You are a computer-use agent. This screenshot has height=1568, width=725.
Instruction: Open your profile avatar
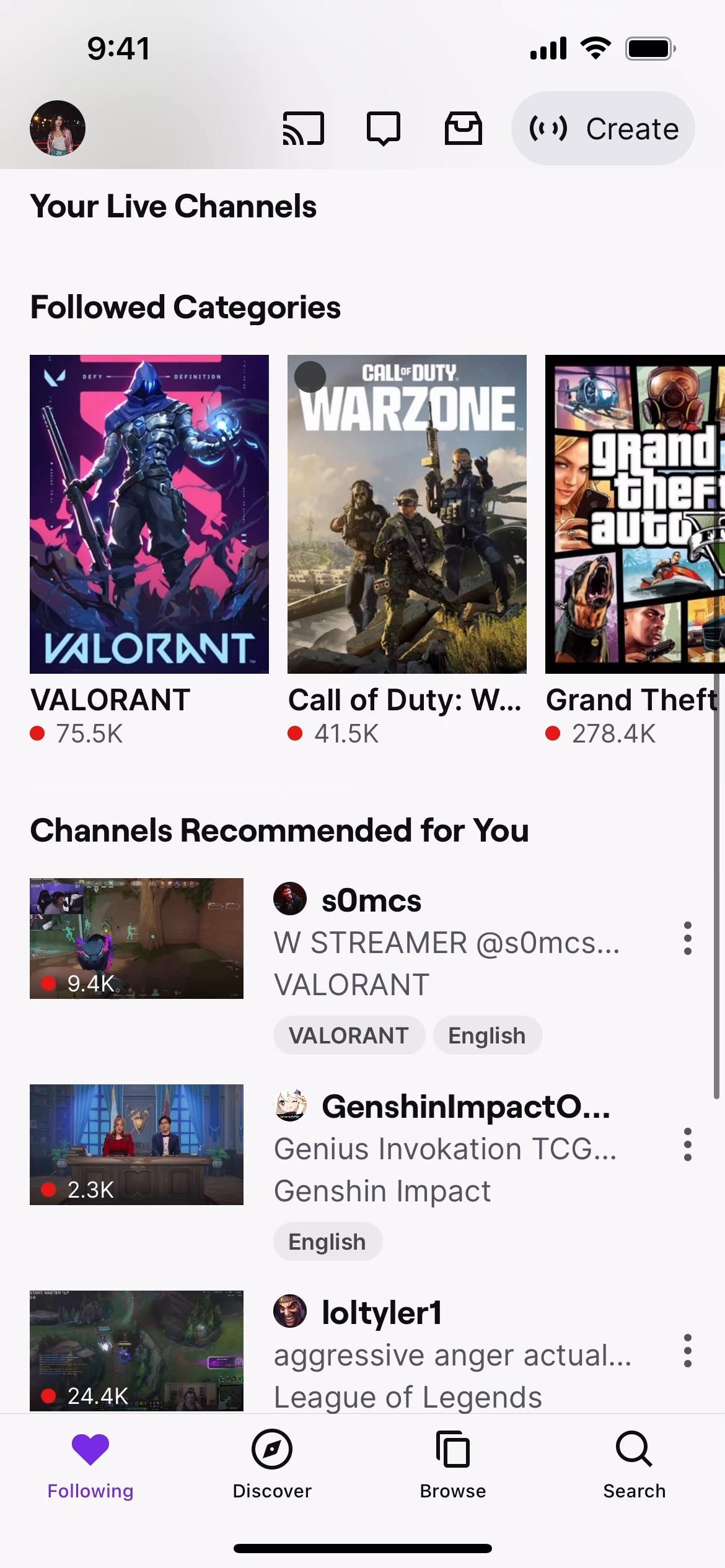click(58, 128)
